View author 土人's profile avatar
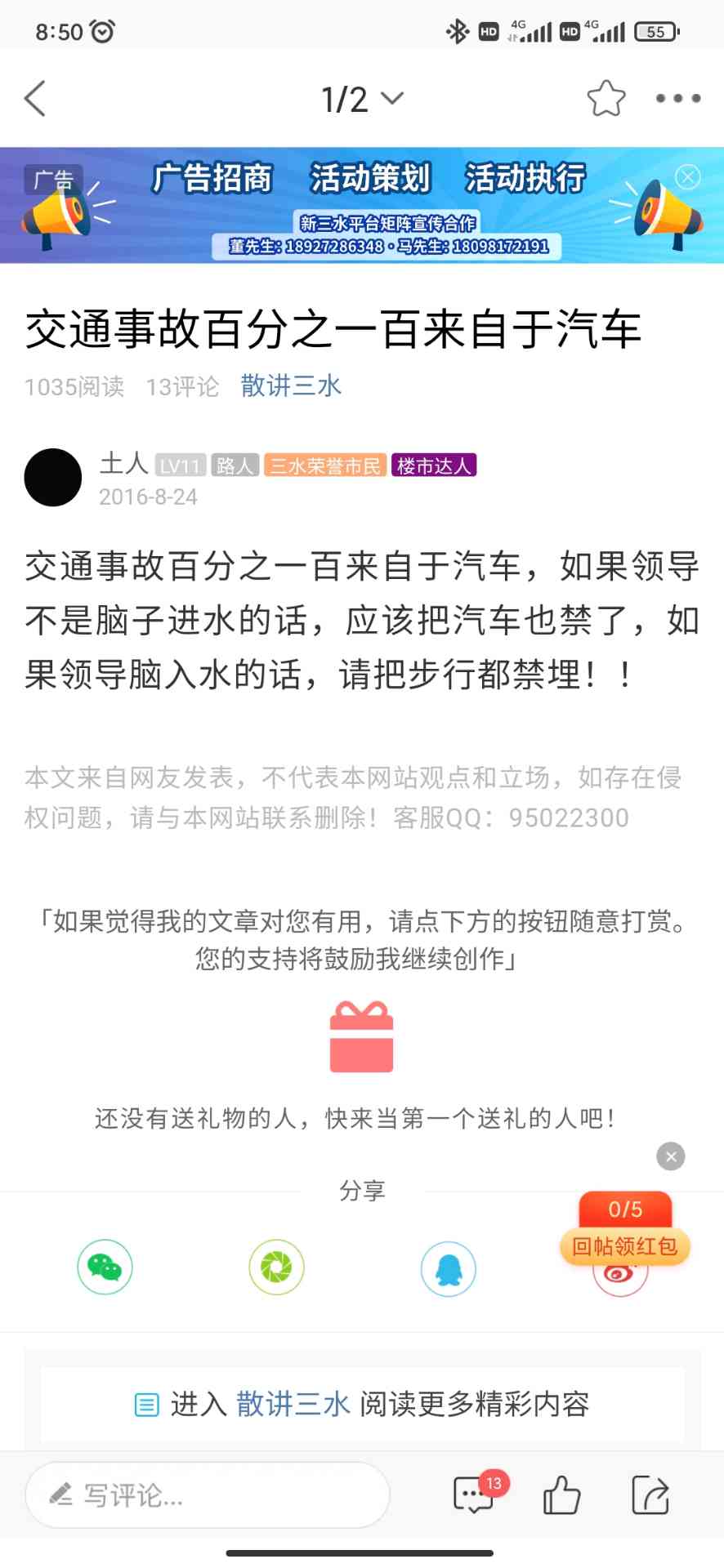 click(53, 478)
